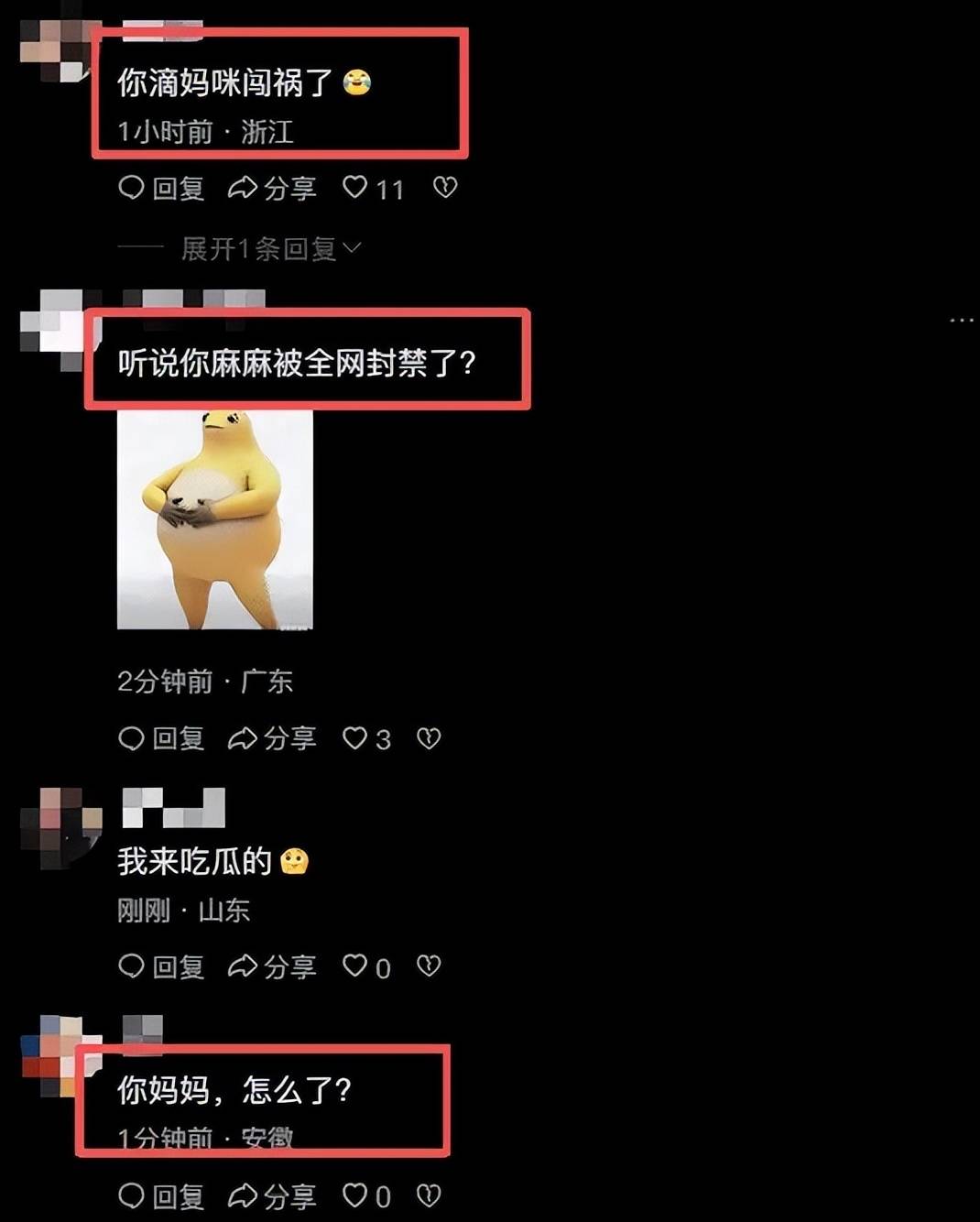The width and height of the screenshot is (980, 1222).
Task: Like the 我来吃瓜的 comment
Action: [x=354, y=966]
